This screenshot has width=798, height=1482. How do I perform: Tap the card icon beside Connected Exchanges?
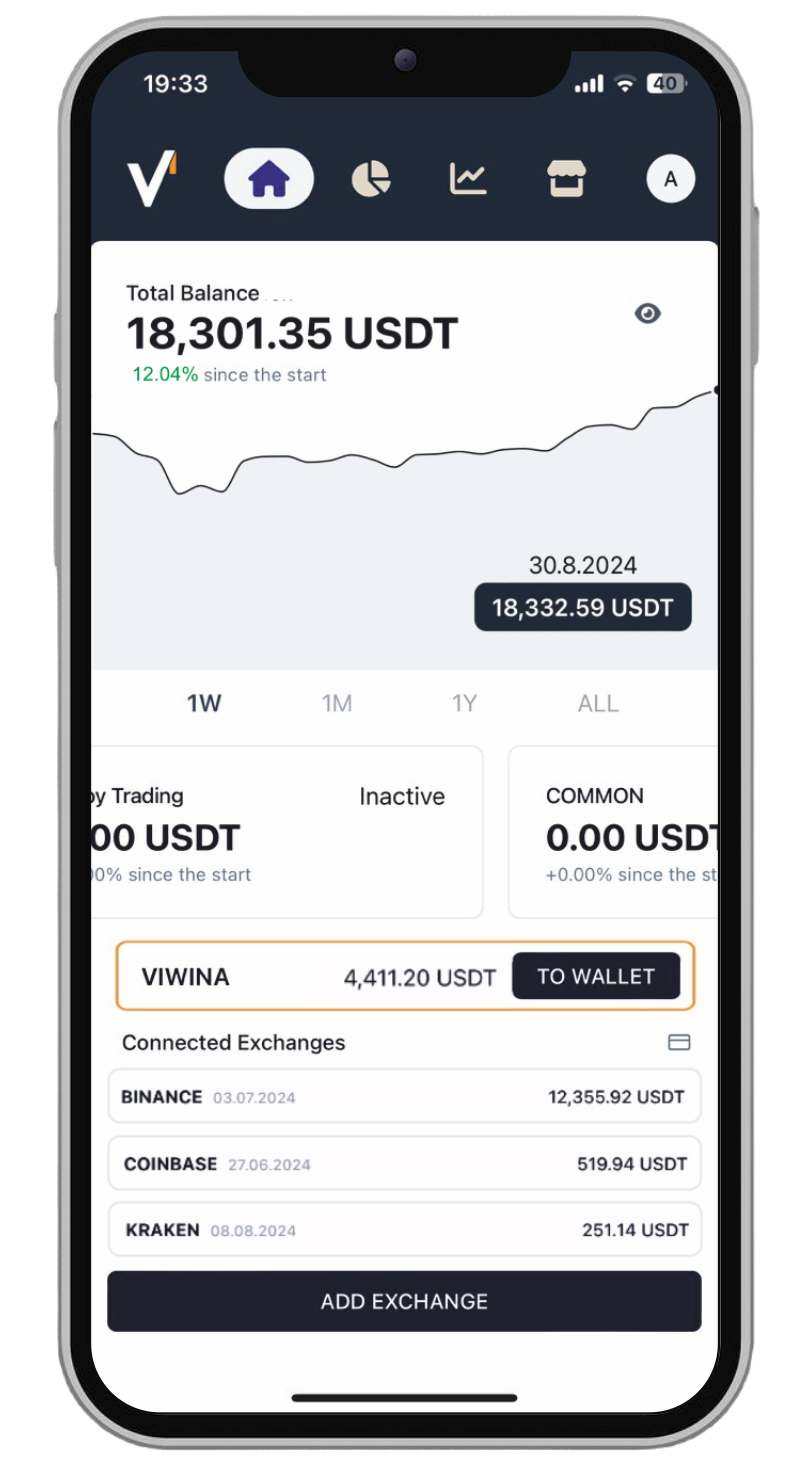click(679, 1042)
